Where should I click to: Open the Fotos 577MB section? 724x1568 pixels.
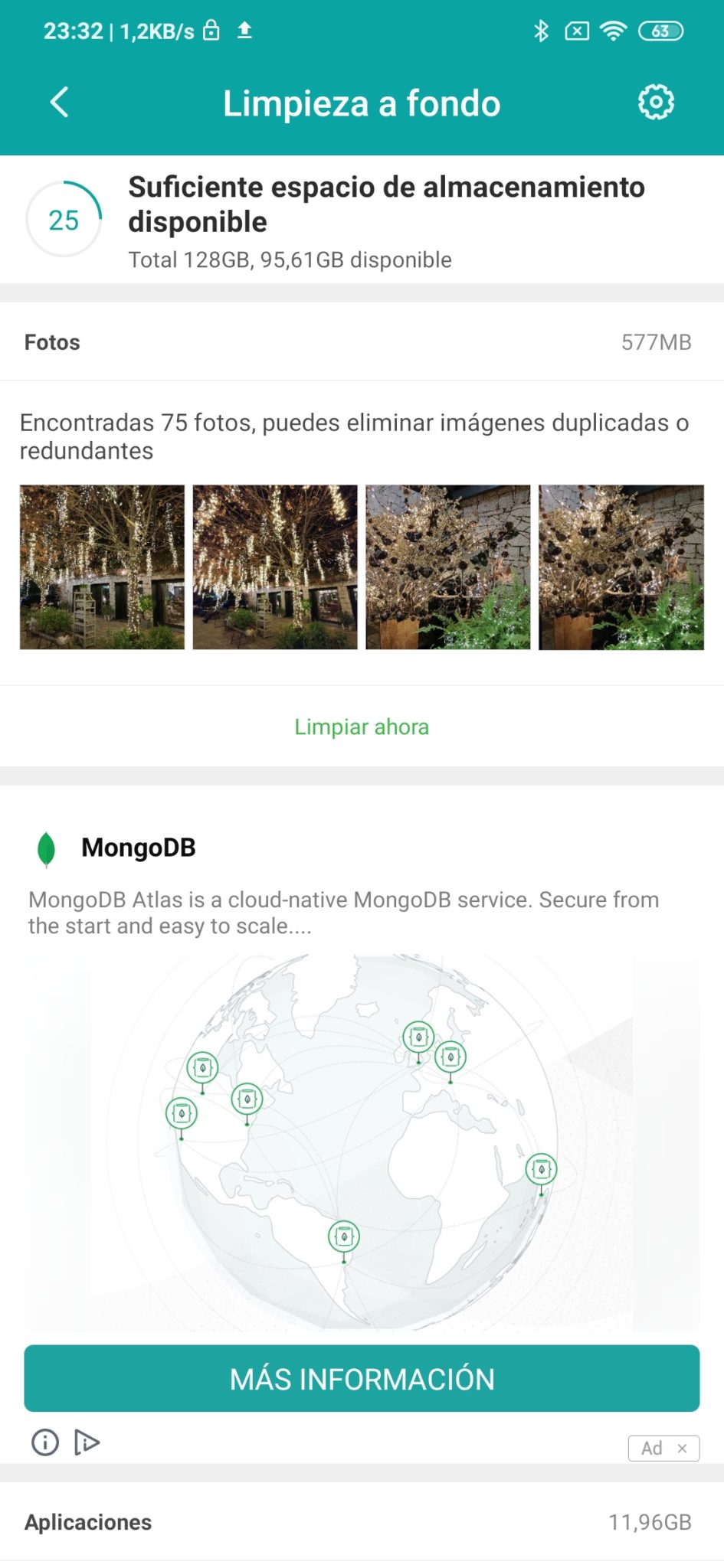pyautogui.click(x=362, y=342)
